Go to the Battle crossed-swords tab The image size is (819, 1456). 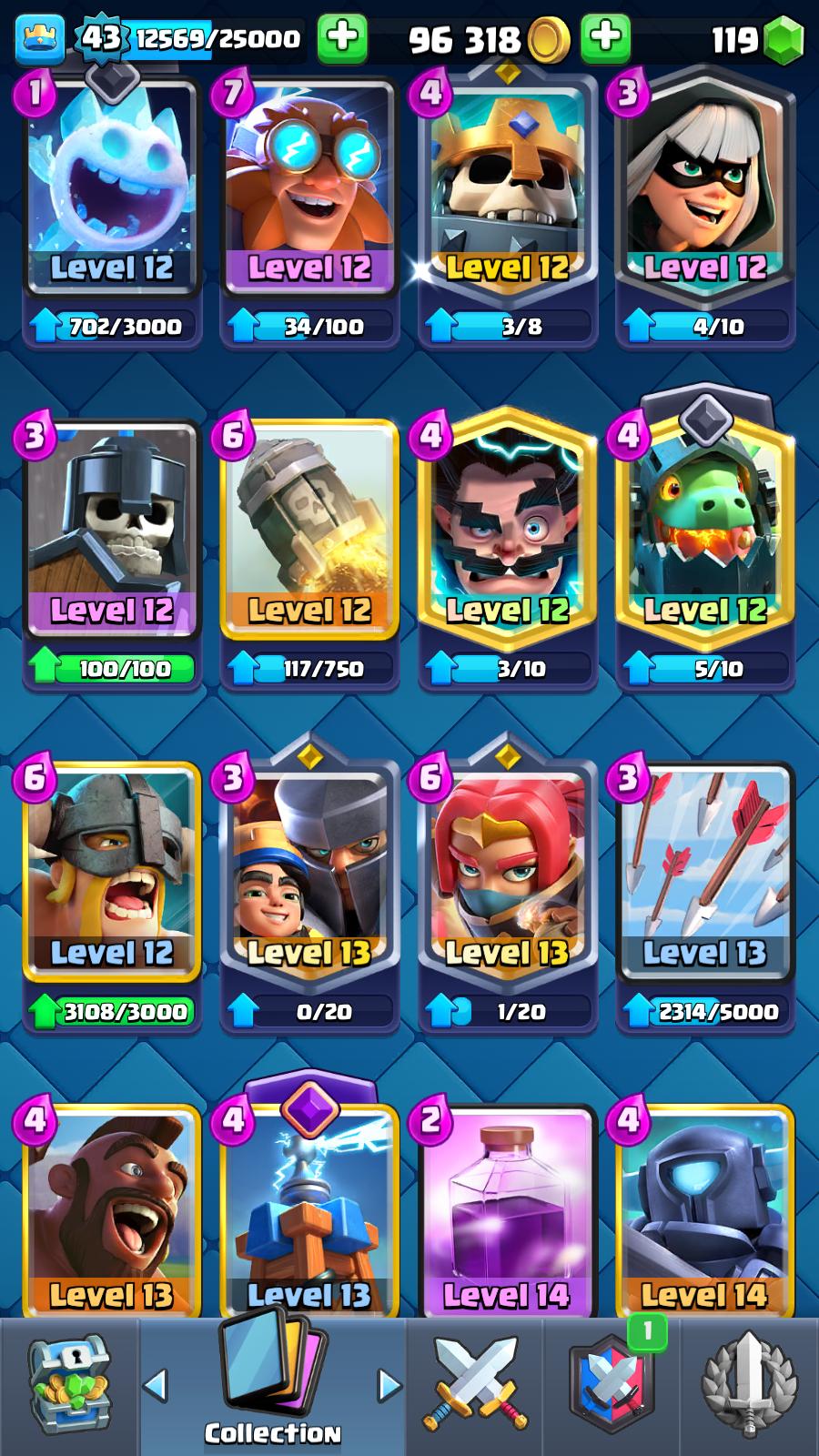click(474, 1385)
